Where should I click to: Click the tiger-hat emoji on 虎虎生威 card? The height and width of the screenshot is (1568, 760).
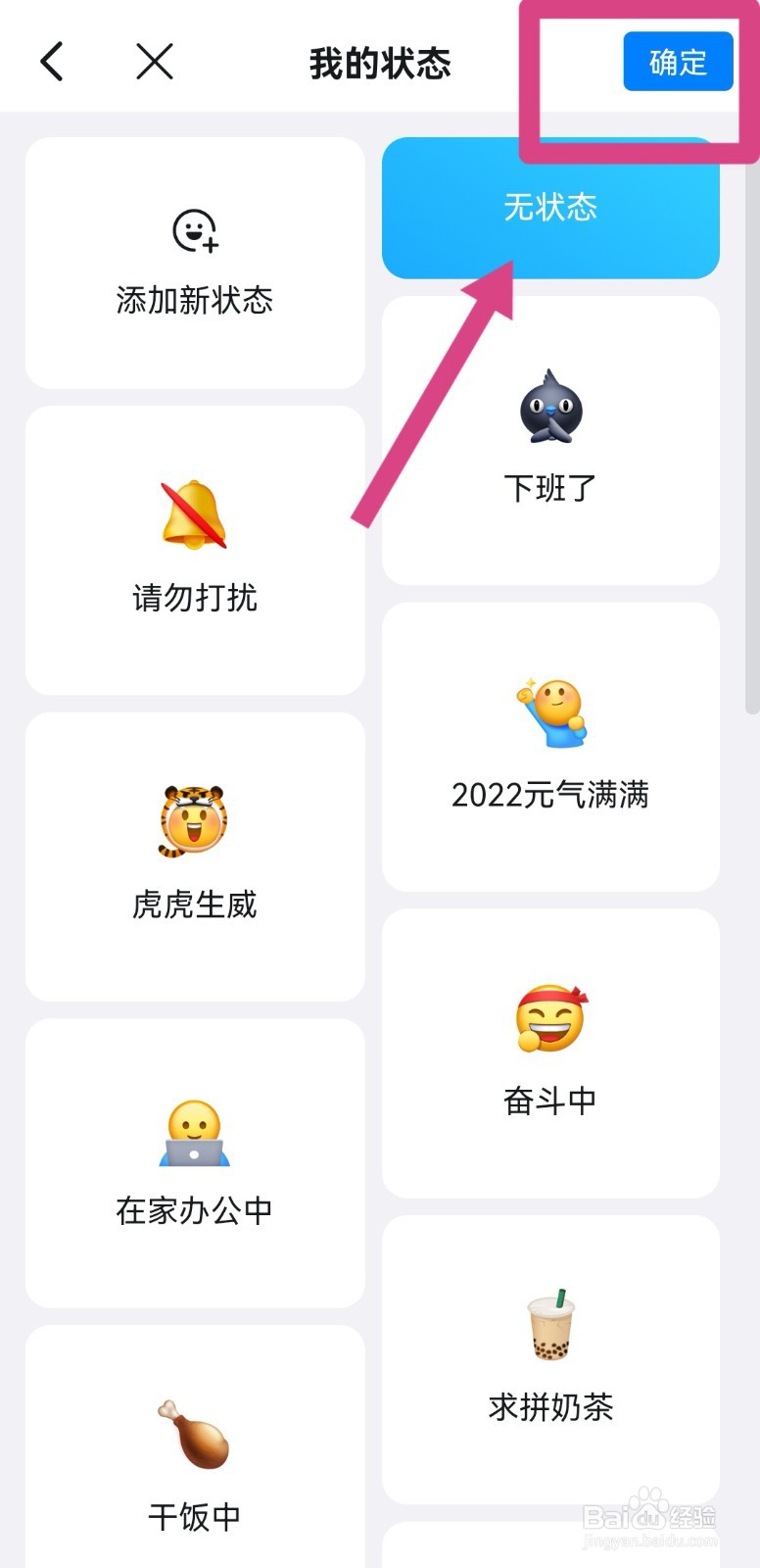tap(194, 821)
